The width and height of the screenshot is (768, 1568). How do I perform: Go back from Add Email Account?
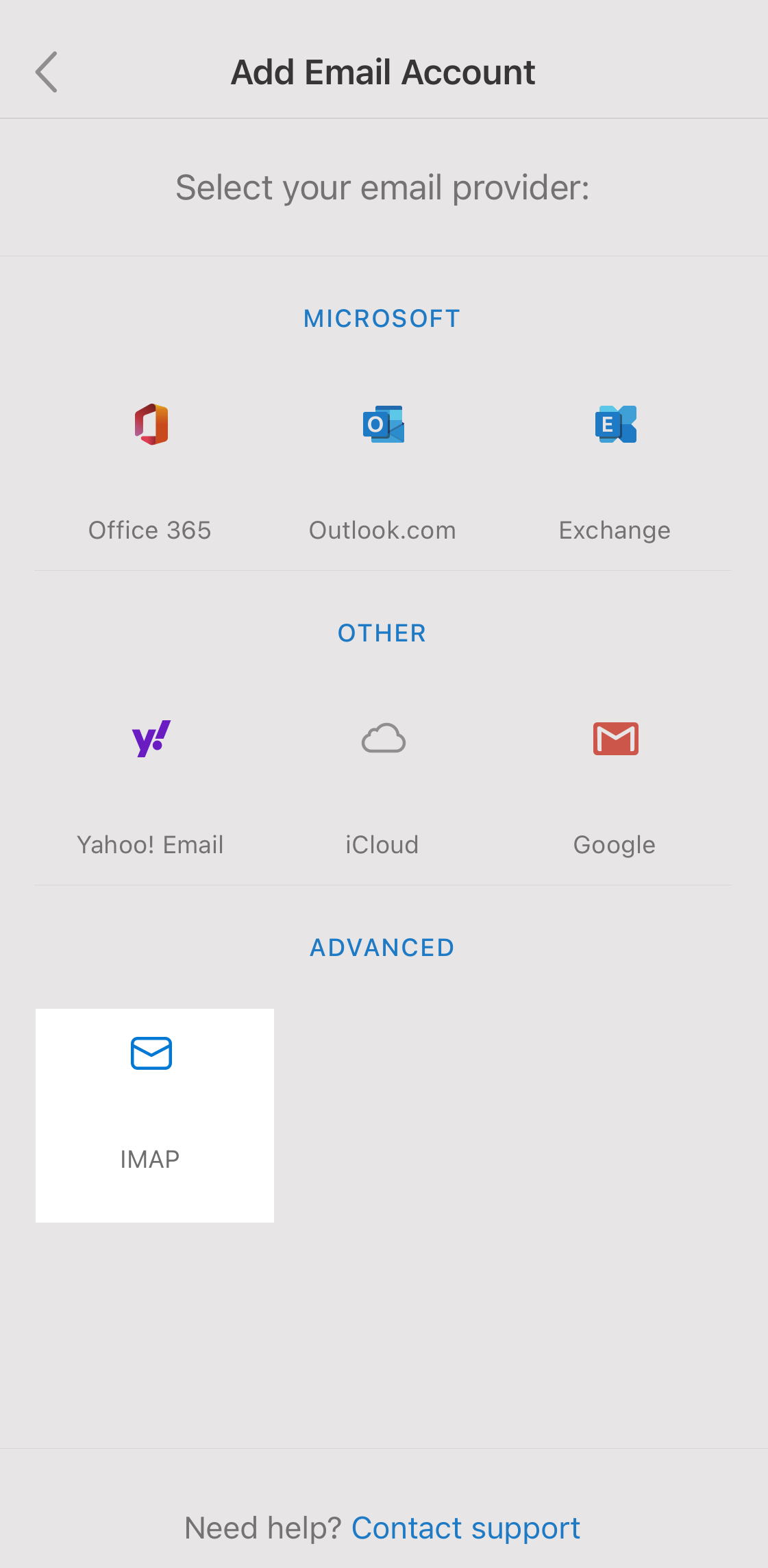pyautogui.click(x=47, y=72)
